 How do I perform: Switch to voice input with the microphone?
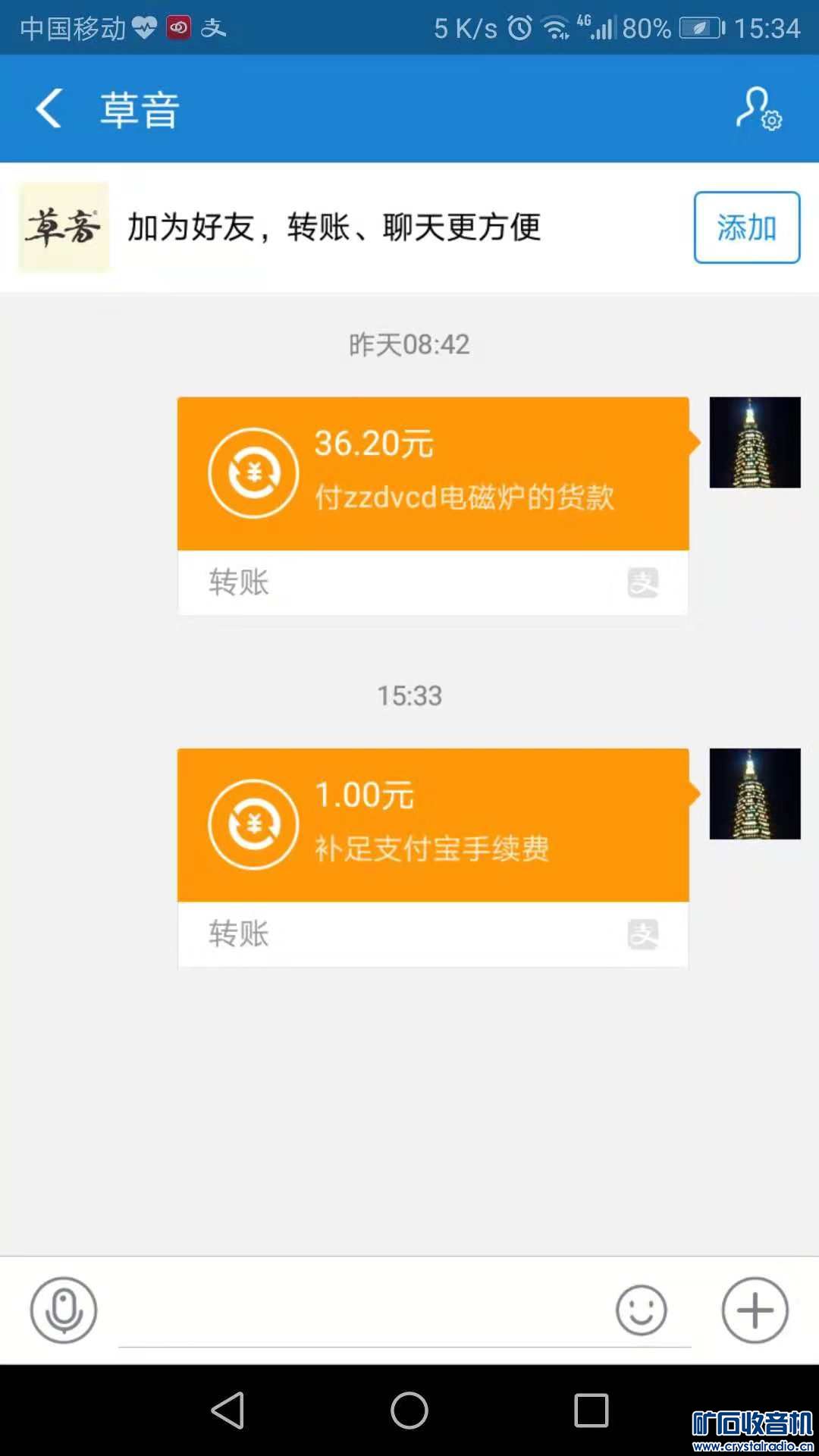[64, 1310]
